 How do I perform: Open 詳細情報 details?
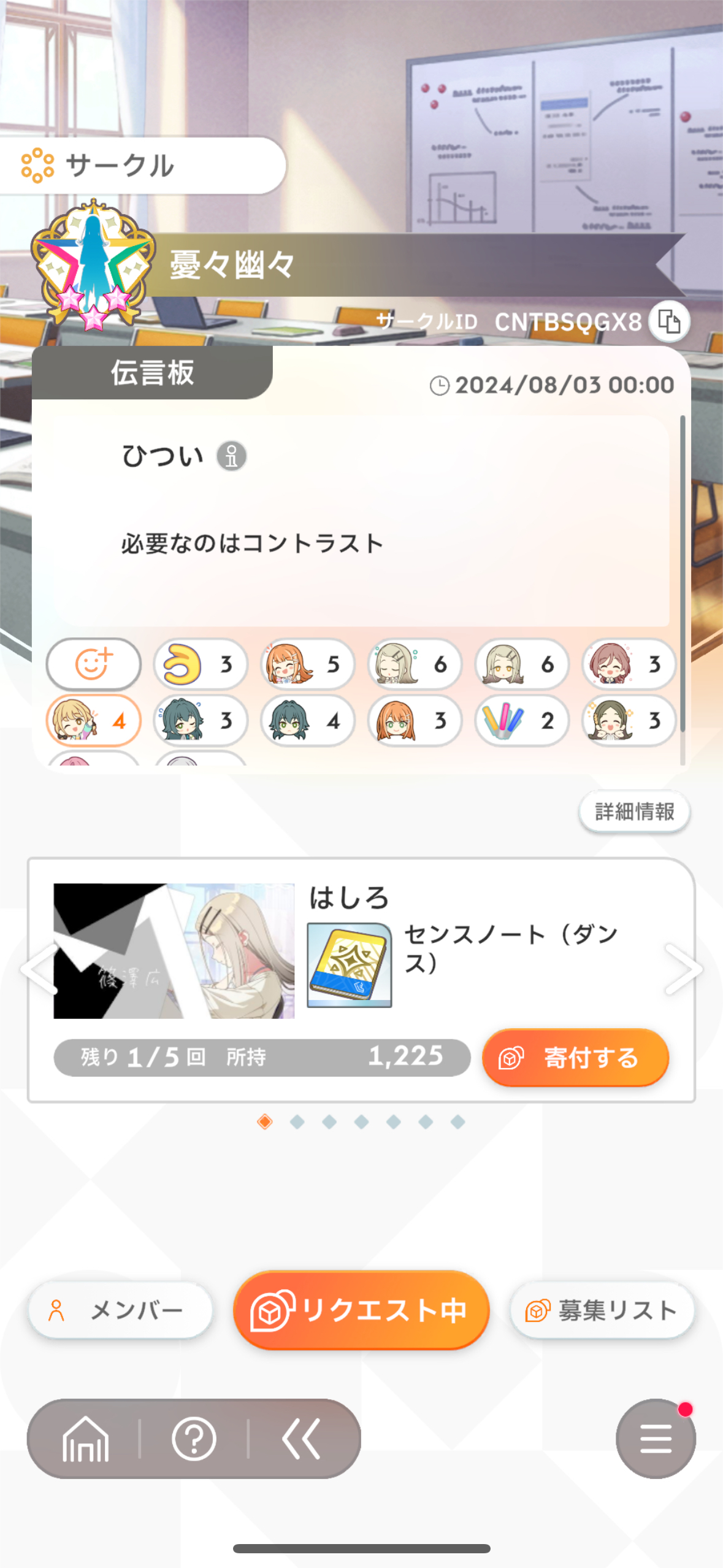pos(634,812)
